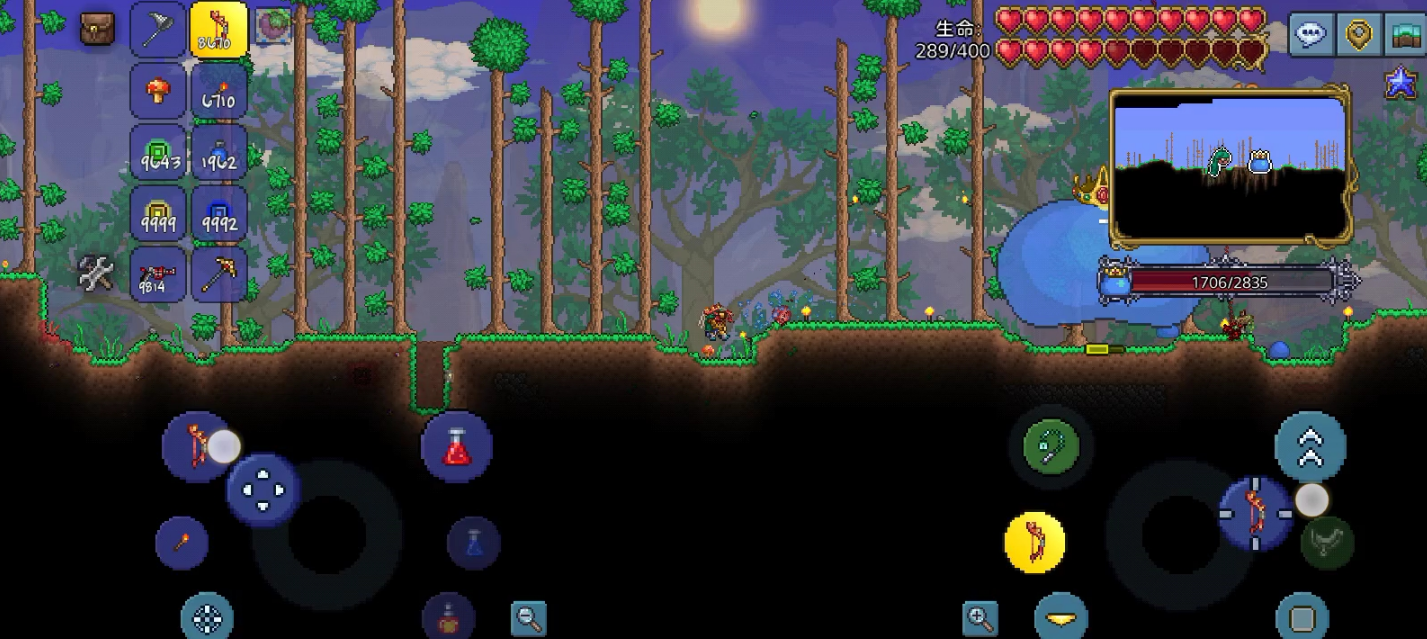
Task: Select the mushroom hotbar slot
Action: (x=158, y=92)
